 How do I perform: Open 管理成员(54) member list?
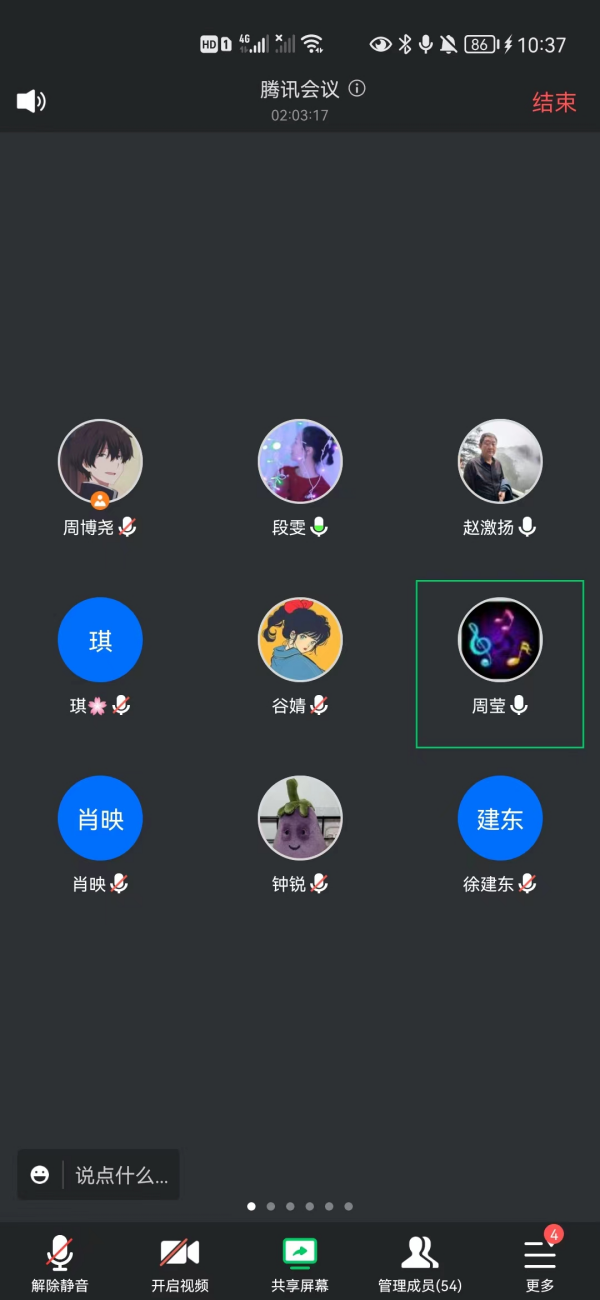pos(420,1263)
